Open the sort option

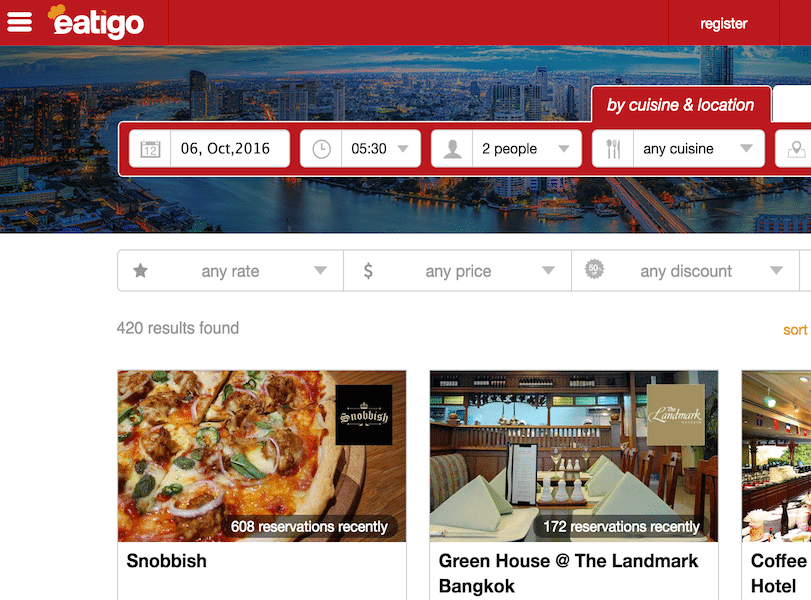pos(795,330)
